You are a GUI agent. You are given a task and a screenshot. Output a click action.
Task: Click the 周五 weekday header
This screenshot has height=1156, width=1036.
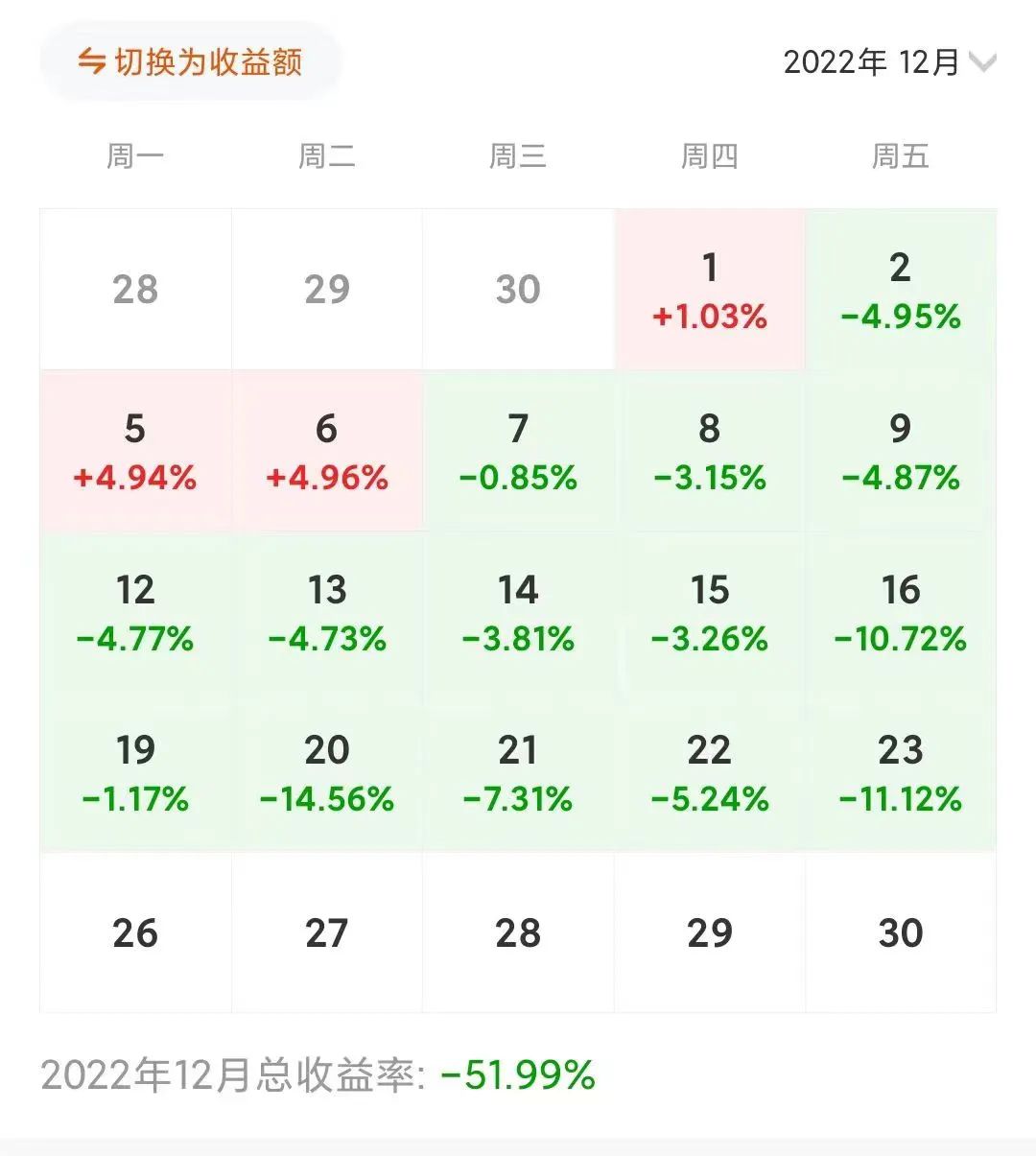point(900,156)
